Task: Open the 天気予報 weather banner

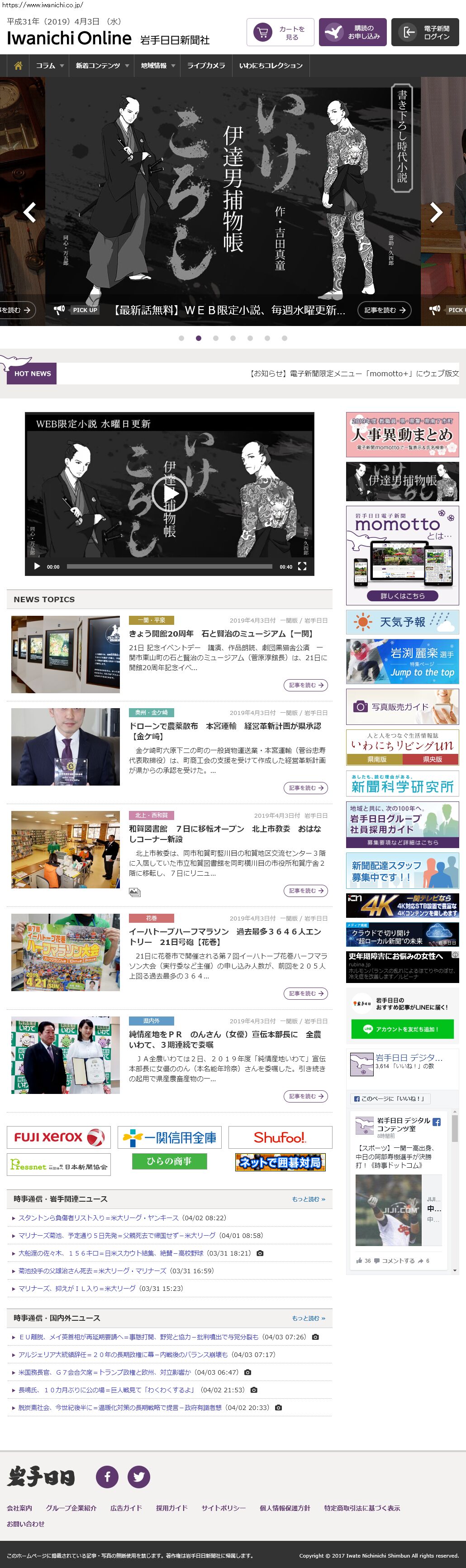Action: pyautogui.click(x=402, y=622)
